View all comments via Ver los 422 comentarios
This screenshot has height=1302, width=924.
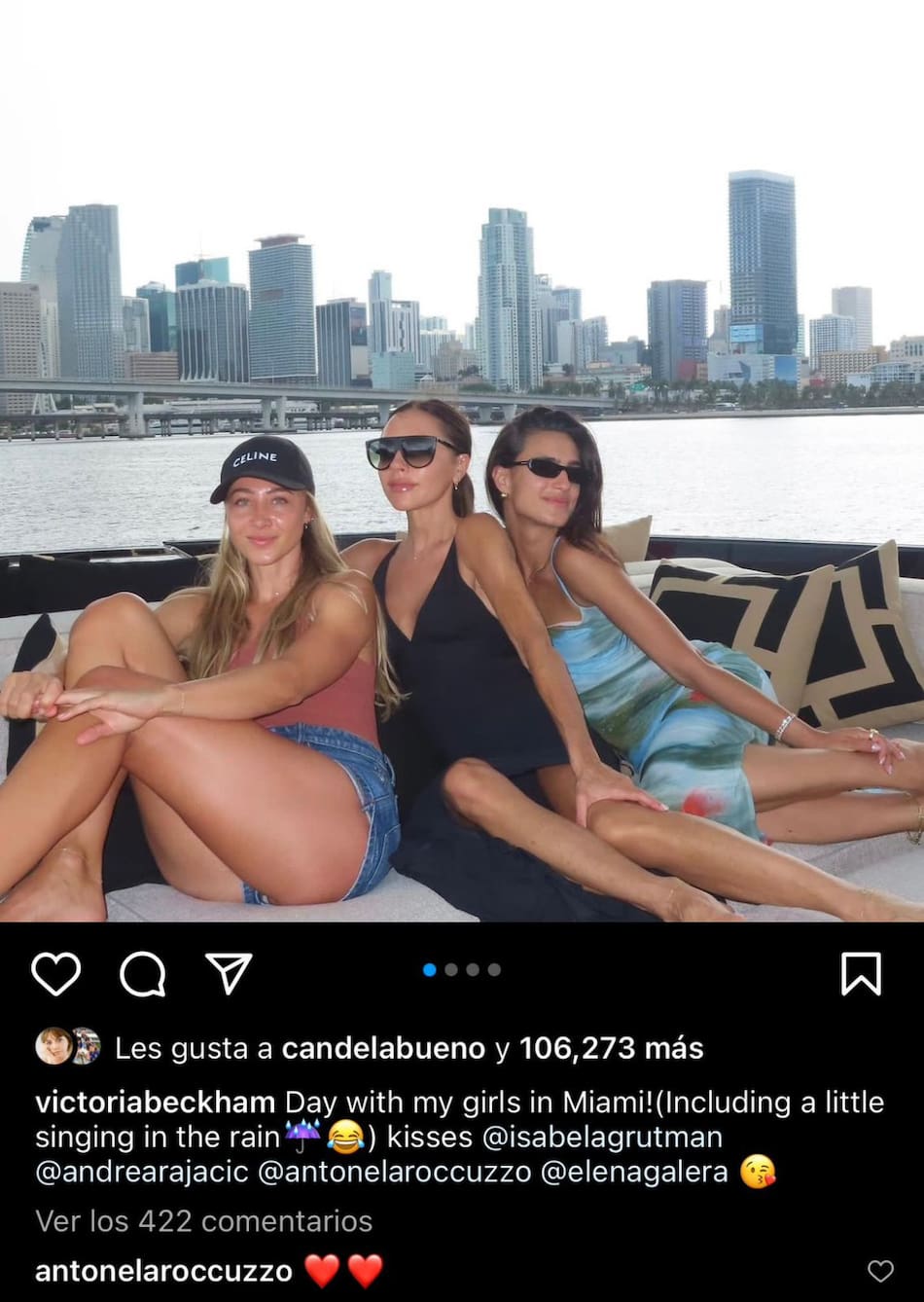pyautogui.click(x=204, y=1220)
